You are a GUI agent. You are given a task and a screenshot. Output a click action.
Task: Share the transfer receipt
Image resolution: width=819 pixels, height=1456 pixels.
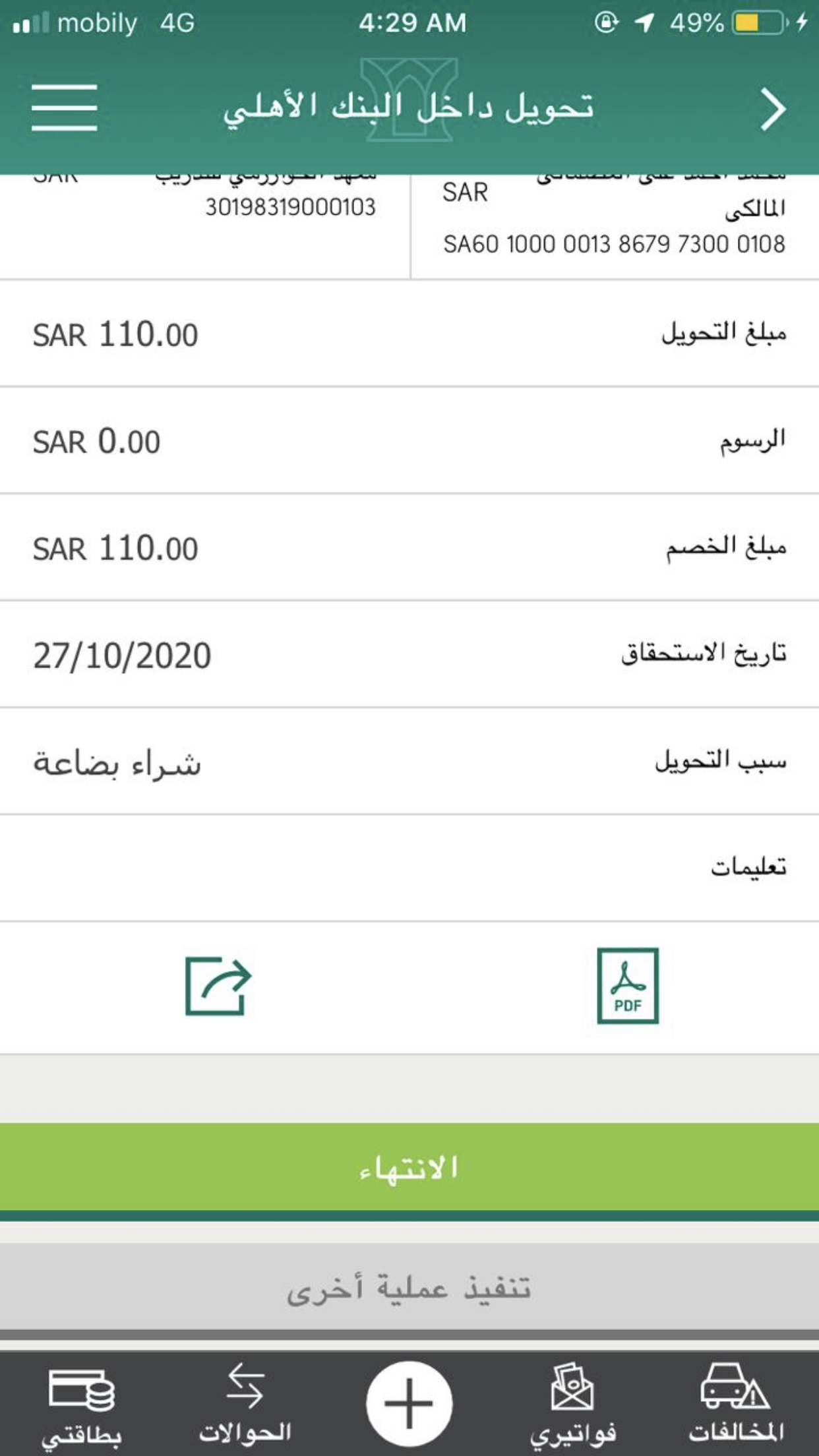coord(218,986)
